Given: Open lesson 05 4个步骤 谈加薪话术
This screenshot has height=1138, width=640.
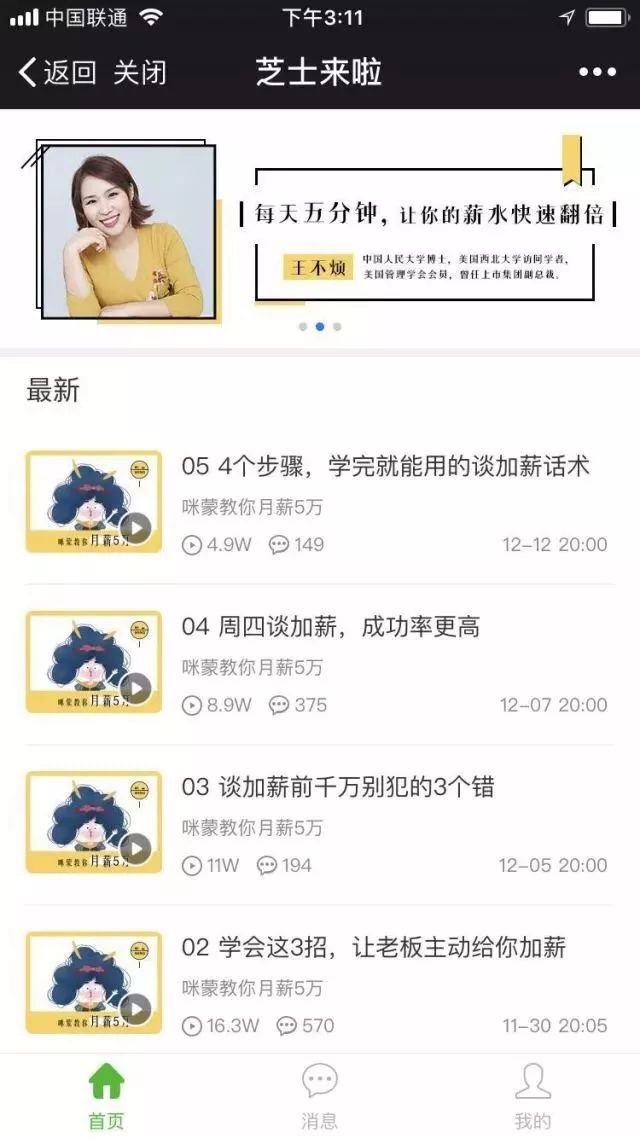Looking at the screenshot, I should (385, 466).
